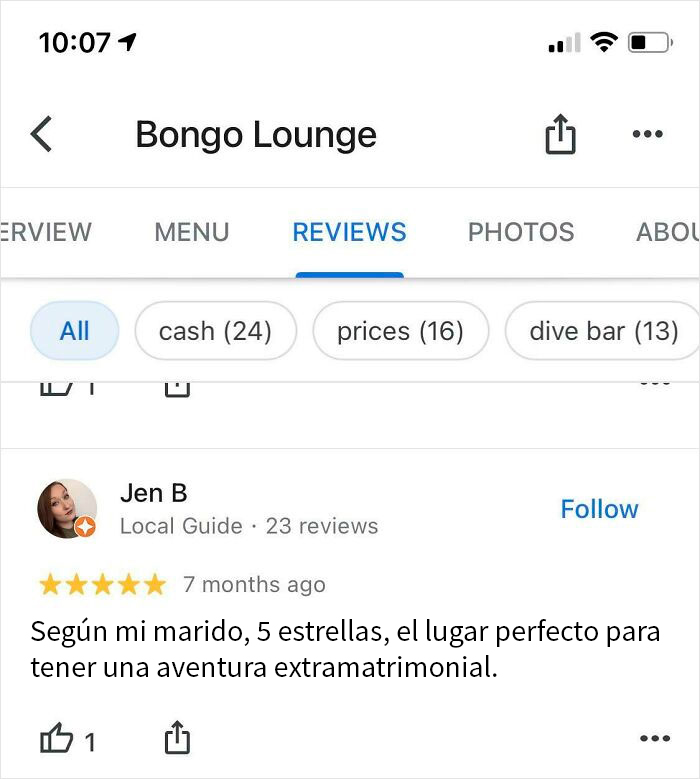Go back from Bongo Lounge page
700x779 pixels.
tap(41, 134)
